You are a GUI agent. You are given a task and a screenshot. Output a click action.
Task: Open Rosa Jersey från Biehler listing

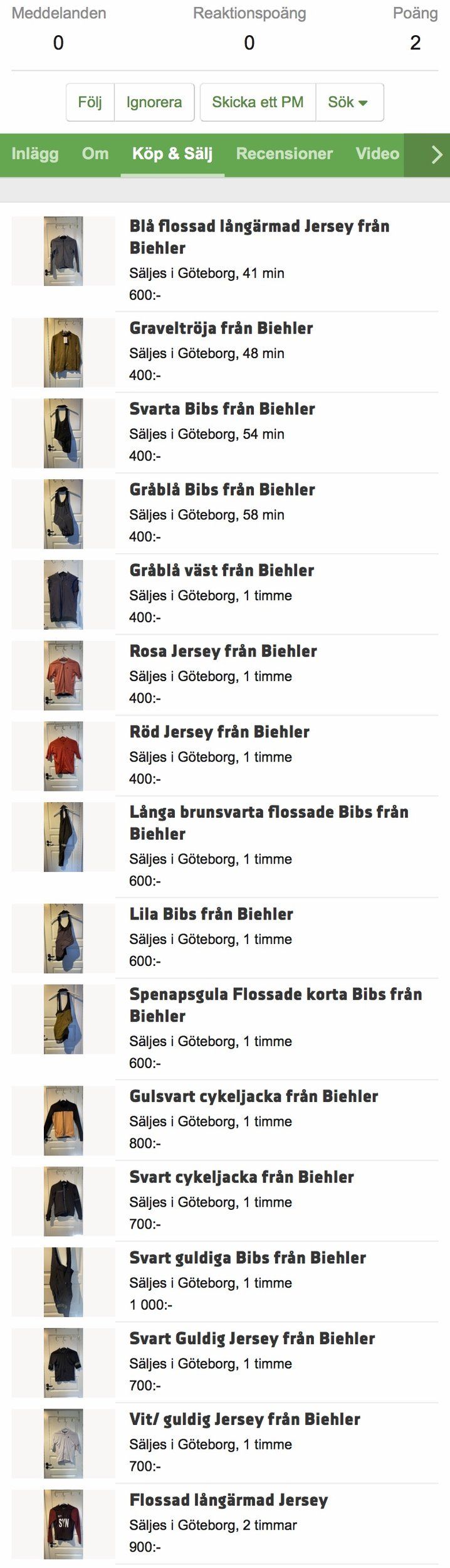tap(222, 651)
